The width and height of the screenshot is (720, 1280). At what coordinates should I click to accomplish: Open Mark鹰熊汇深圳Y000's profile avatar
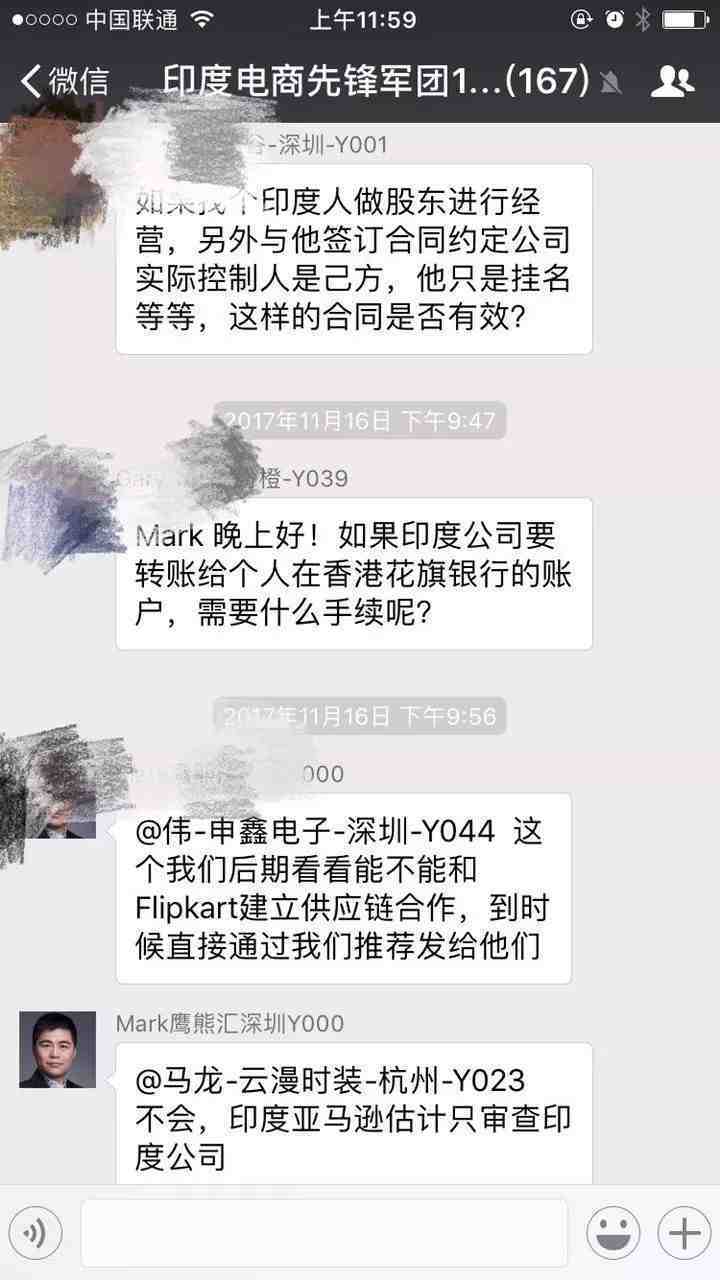57,1049
